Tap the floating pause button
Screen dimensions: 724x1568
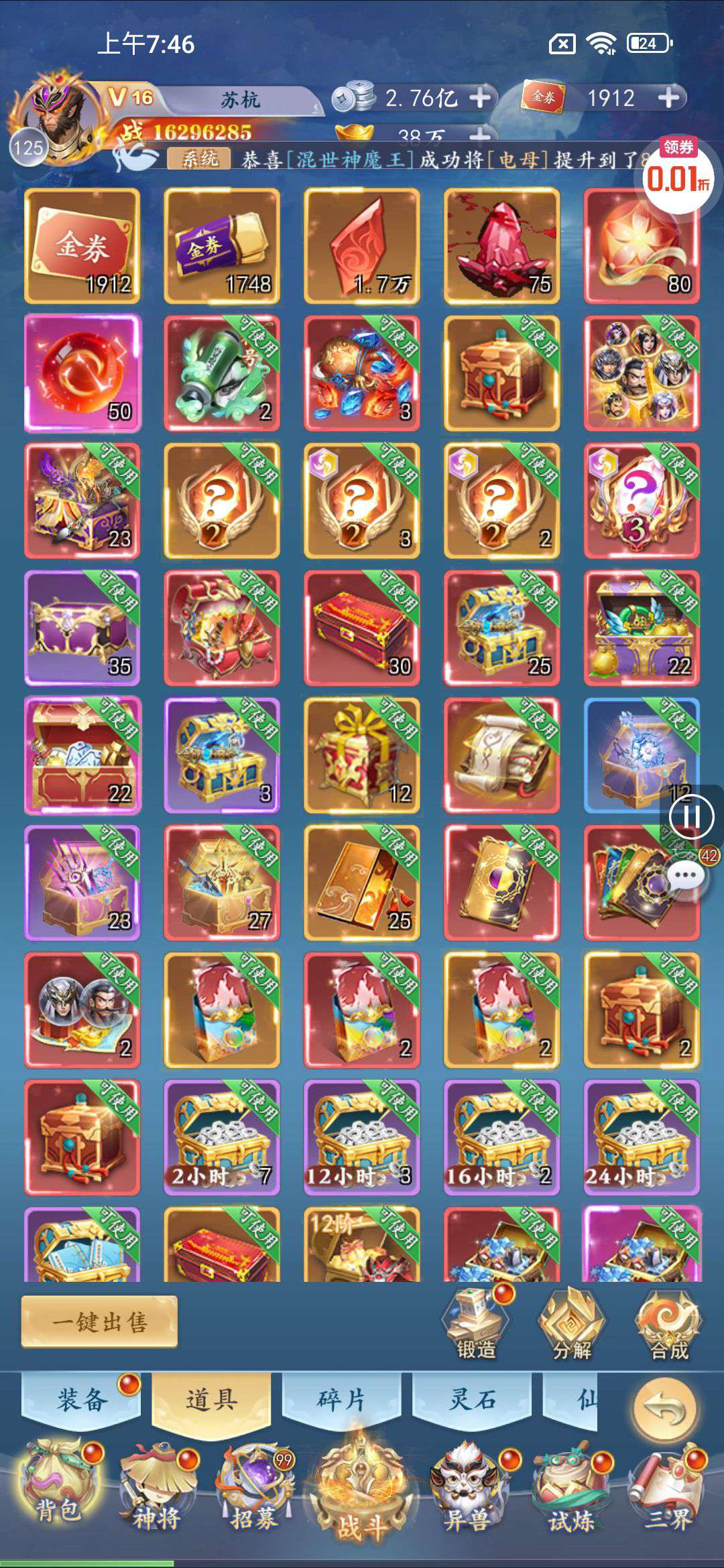point(691,816)
